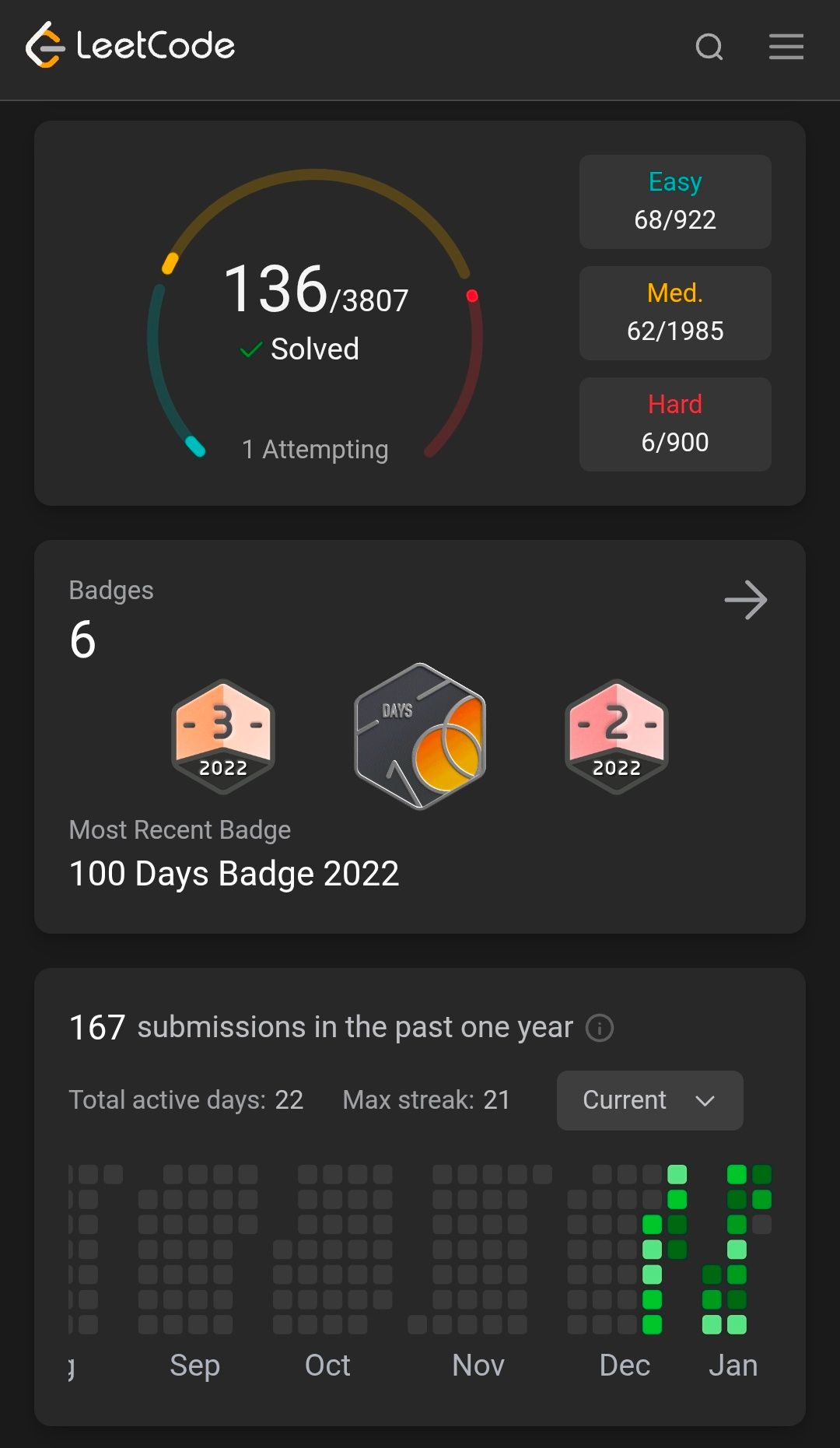Show submissions info tooltip
The image size is (840, 1448).
pos(600,1028)
